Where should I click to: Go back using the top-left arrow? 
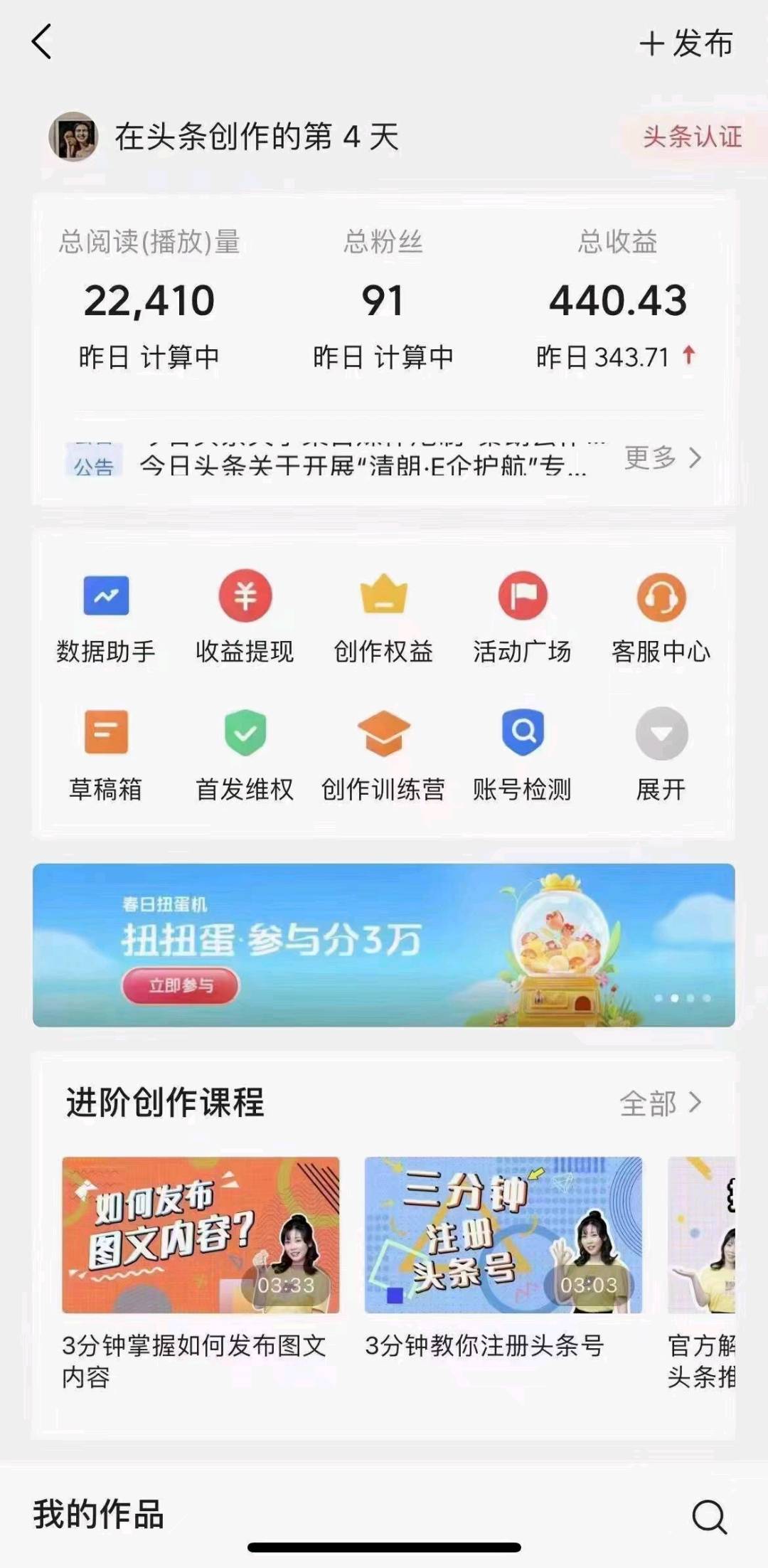42,42
